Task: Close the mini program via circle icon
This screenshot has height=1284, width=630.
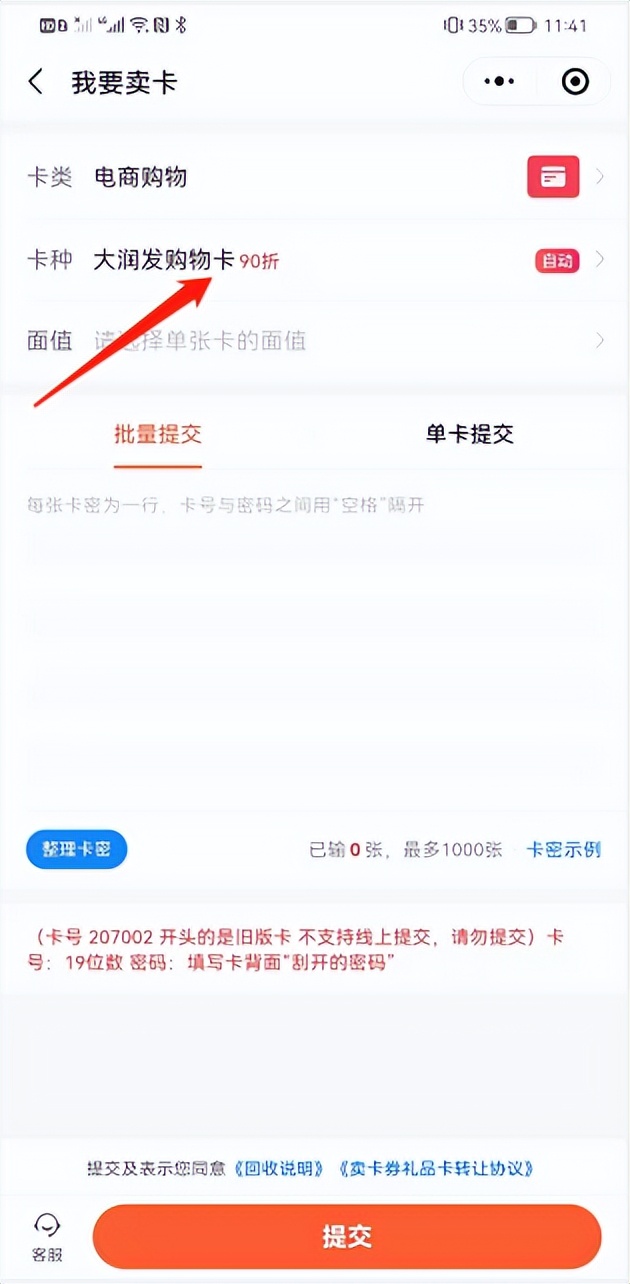Action: pos(576,82)
